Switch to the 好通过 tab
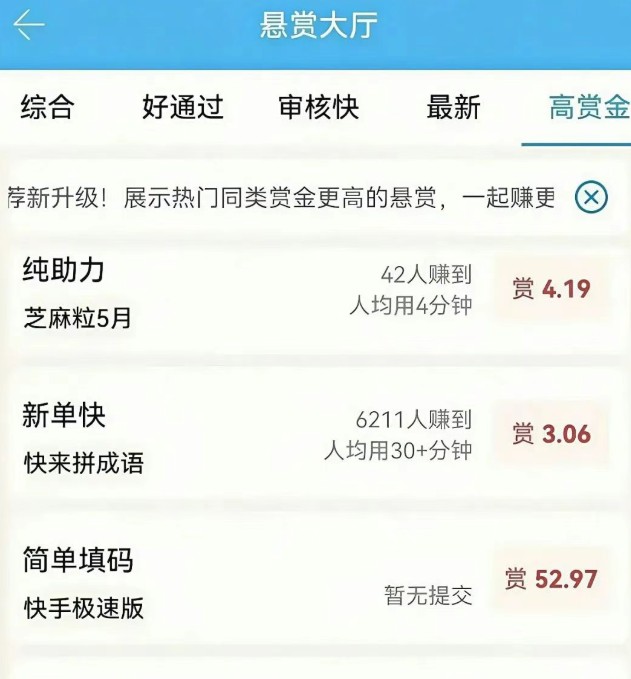The height and width of the screenshot is (679, 631). pyautogui.click(x=182, y=107)
